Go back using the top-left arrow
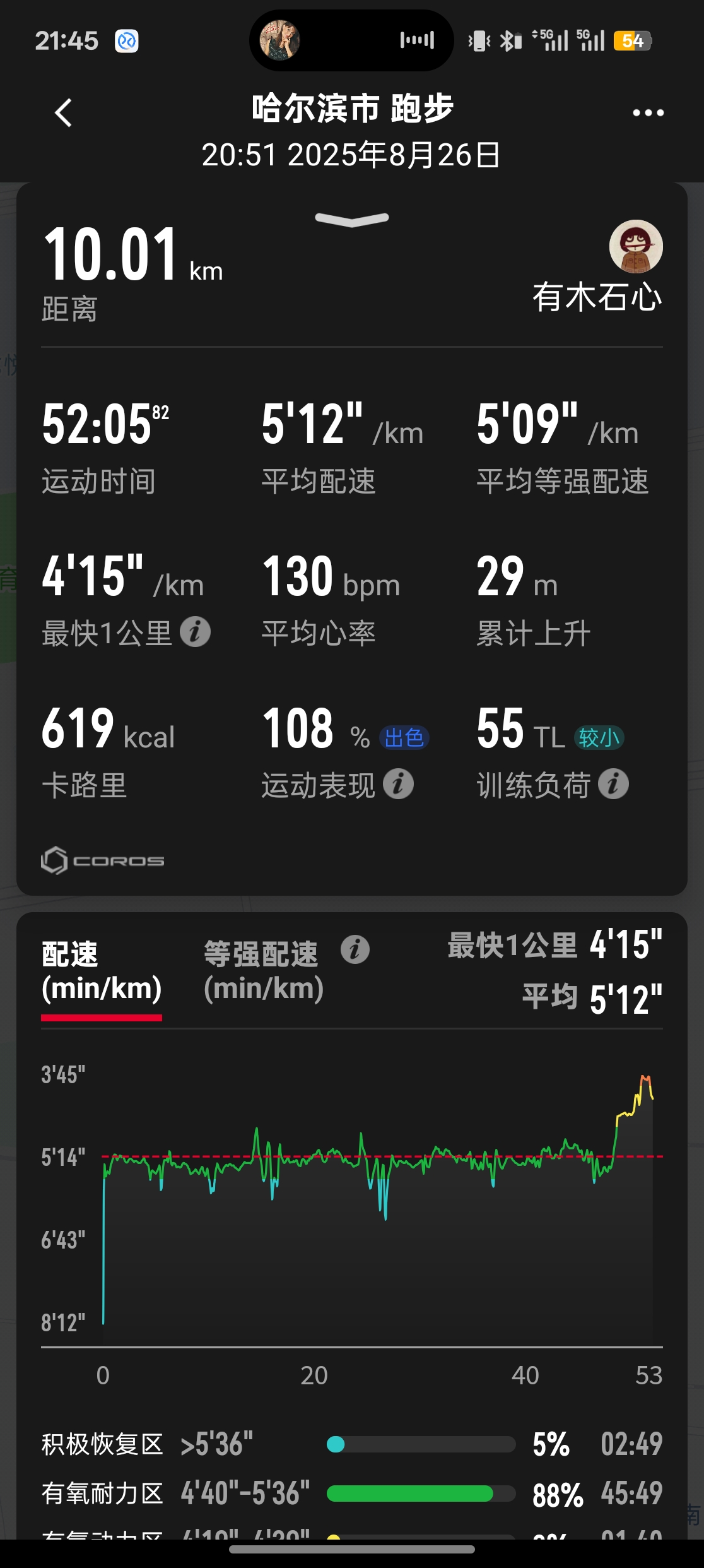 [x=63, y=113]
